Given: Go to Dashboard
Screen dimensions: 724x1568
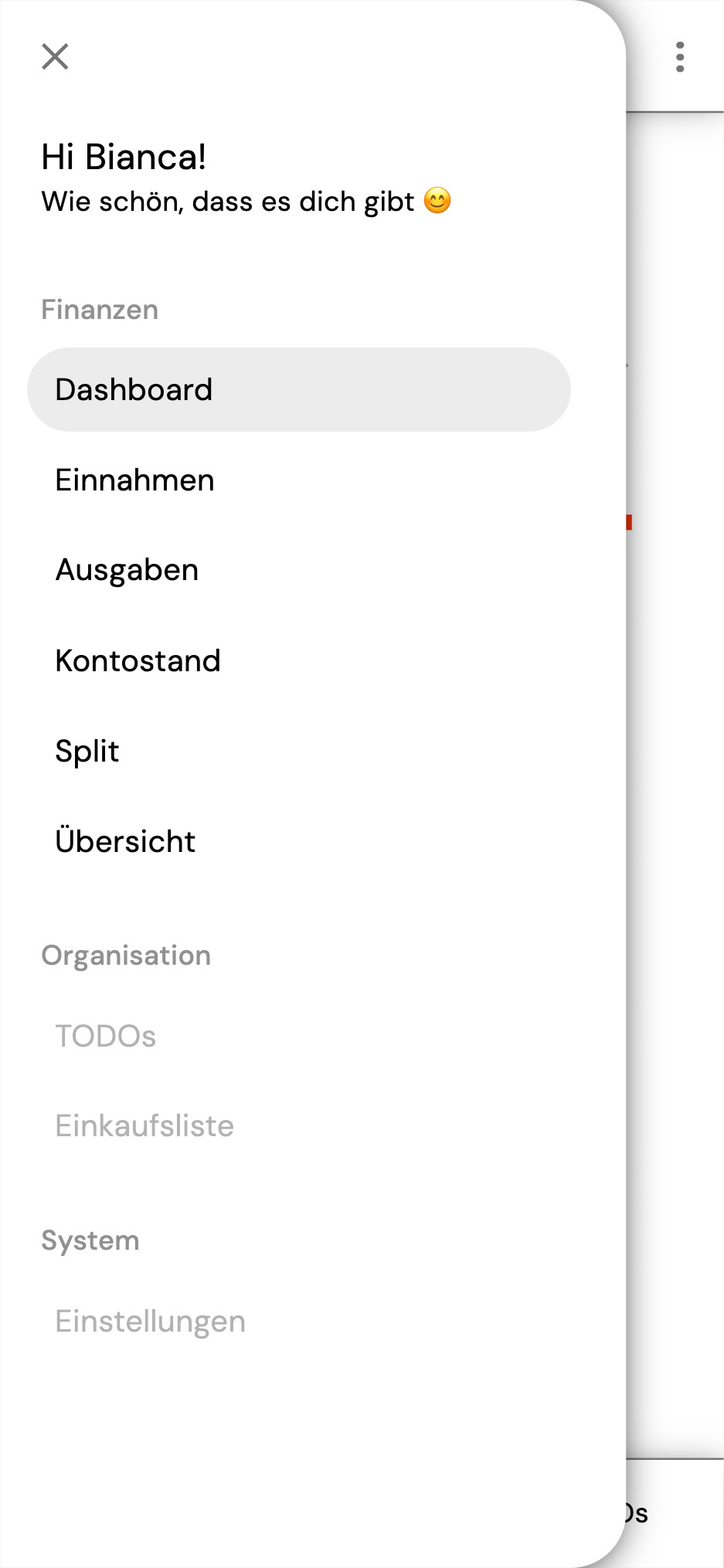Looking at the screenshot, I should (298, 389).
